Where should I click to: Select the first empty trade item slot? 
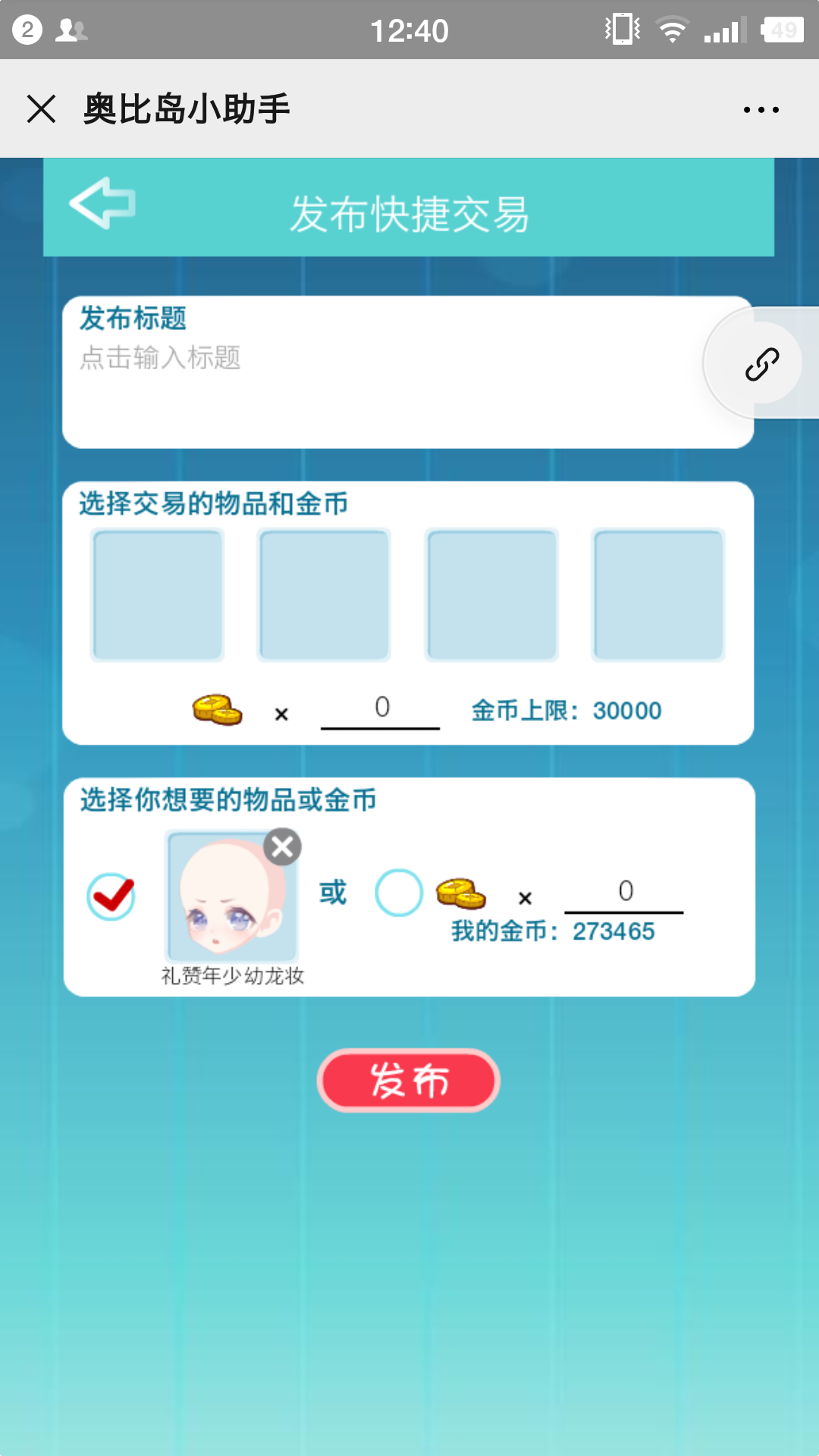point(158,595)
